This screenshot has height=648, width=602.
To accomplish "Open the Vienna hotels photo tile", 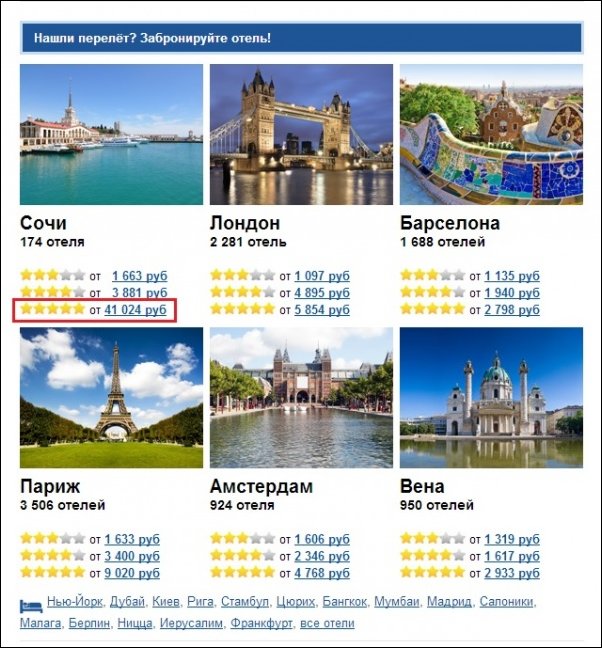I will (x=491, y=398).
